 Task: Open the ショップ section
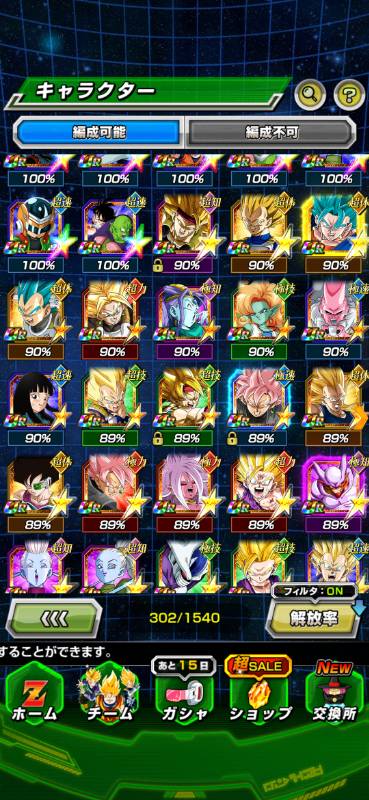tap(258, 695)
